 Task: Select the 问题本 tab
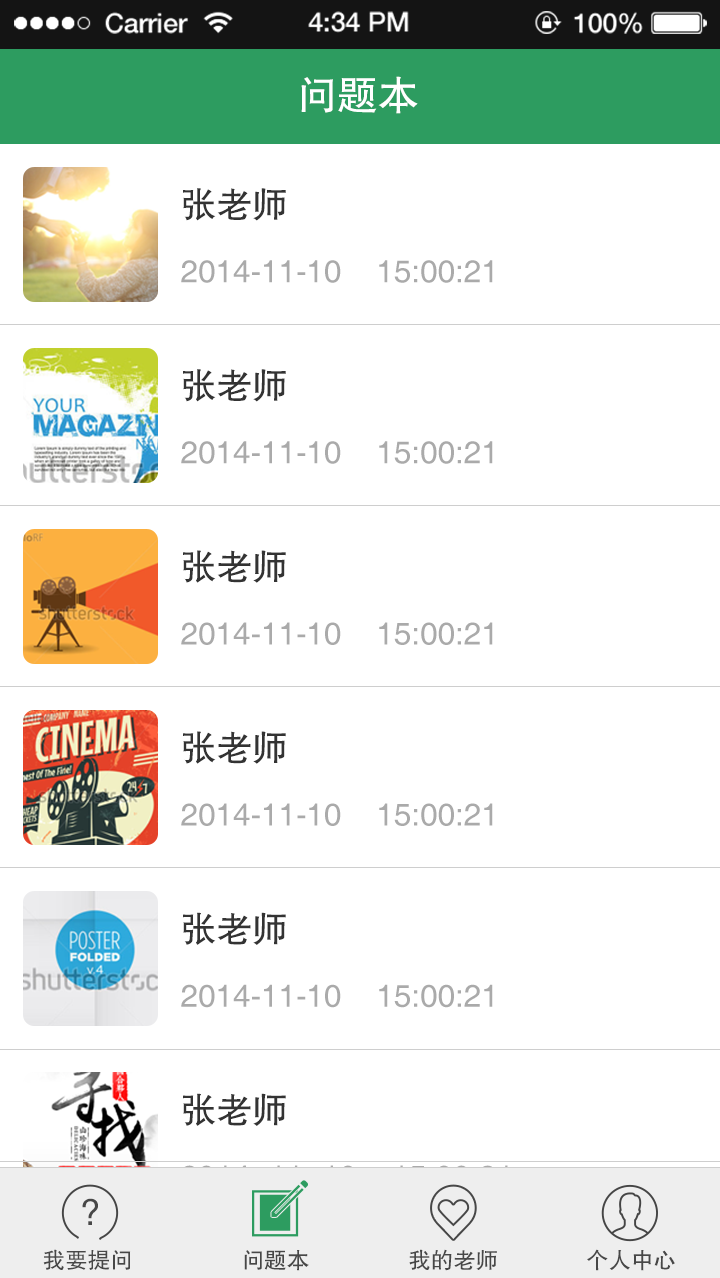tap(276, 1224)
